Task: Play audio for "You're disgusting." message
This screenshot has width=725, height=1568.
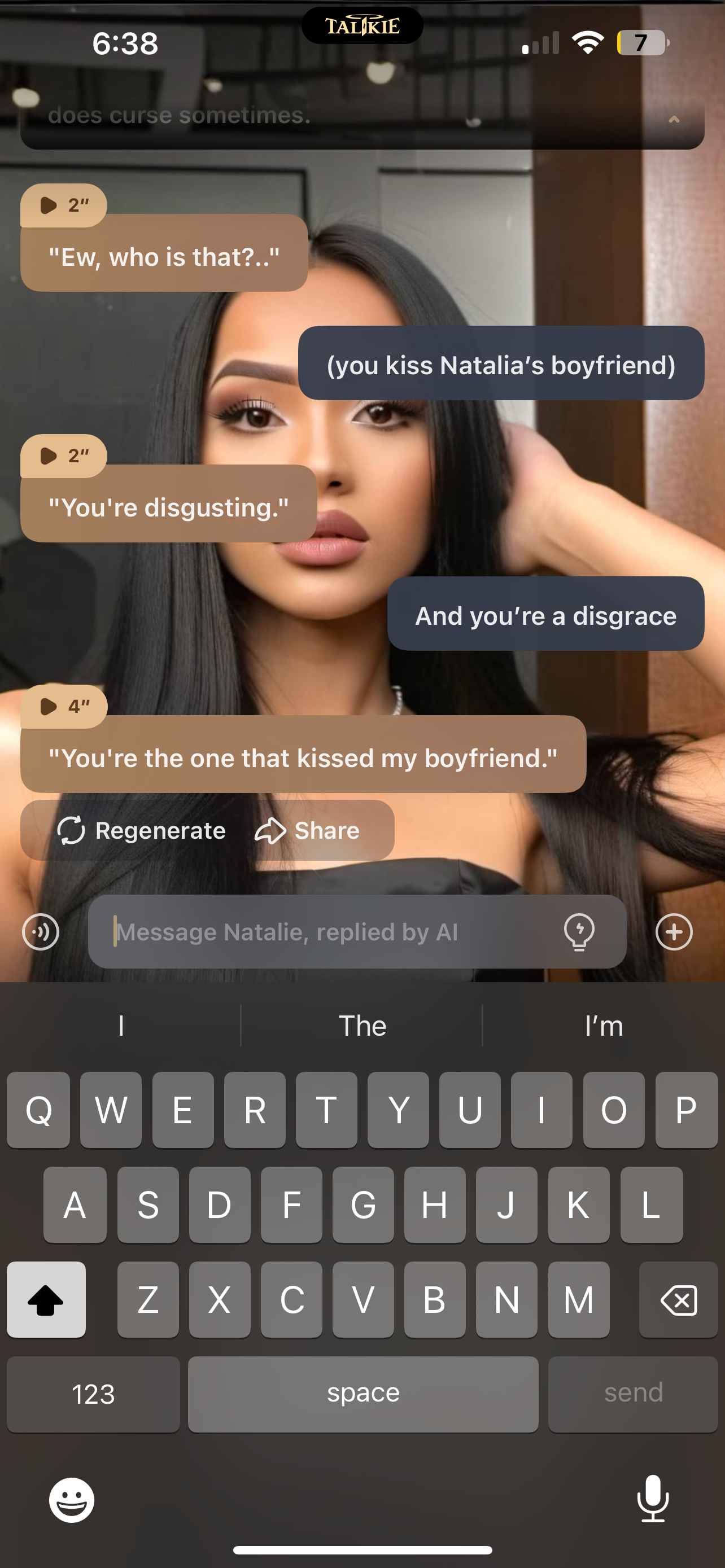Action: coord(63,455)
